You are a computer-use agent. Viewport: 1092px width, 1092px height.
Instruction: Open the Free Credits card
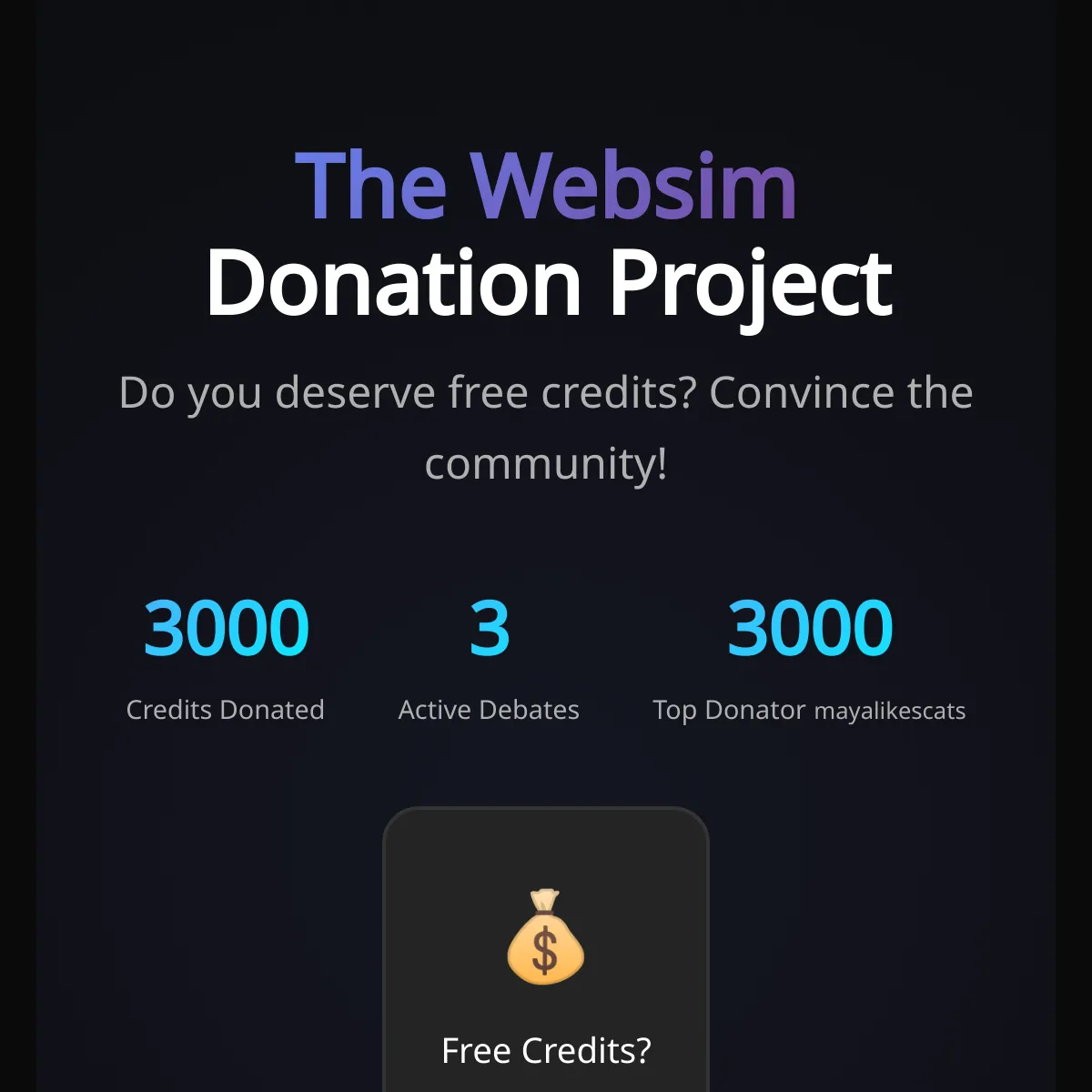[546, 965]
